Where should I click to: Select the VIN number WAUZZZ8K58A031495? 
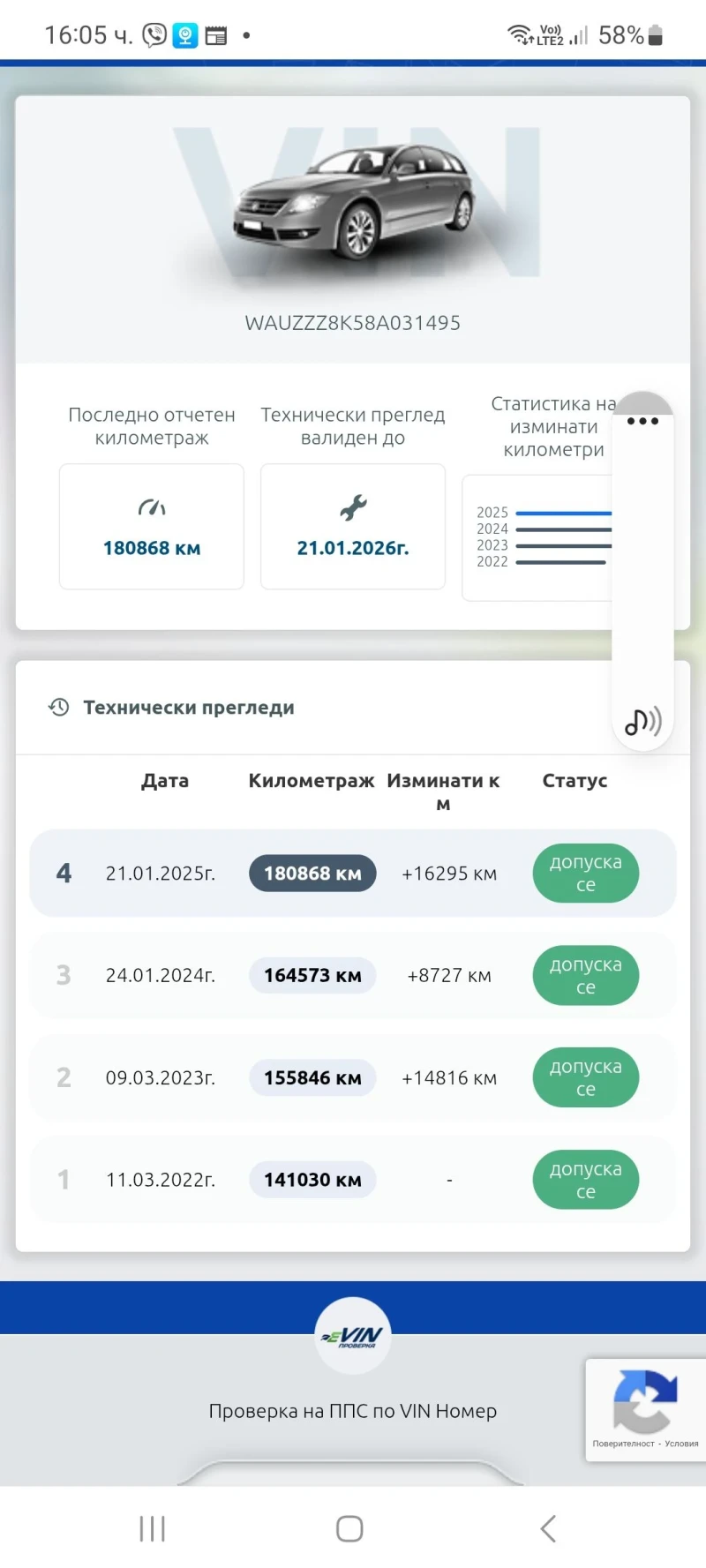pos(352,322)
